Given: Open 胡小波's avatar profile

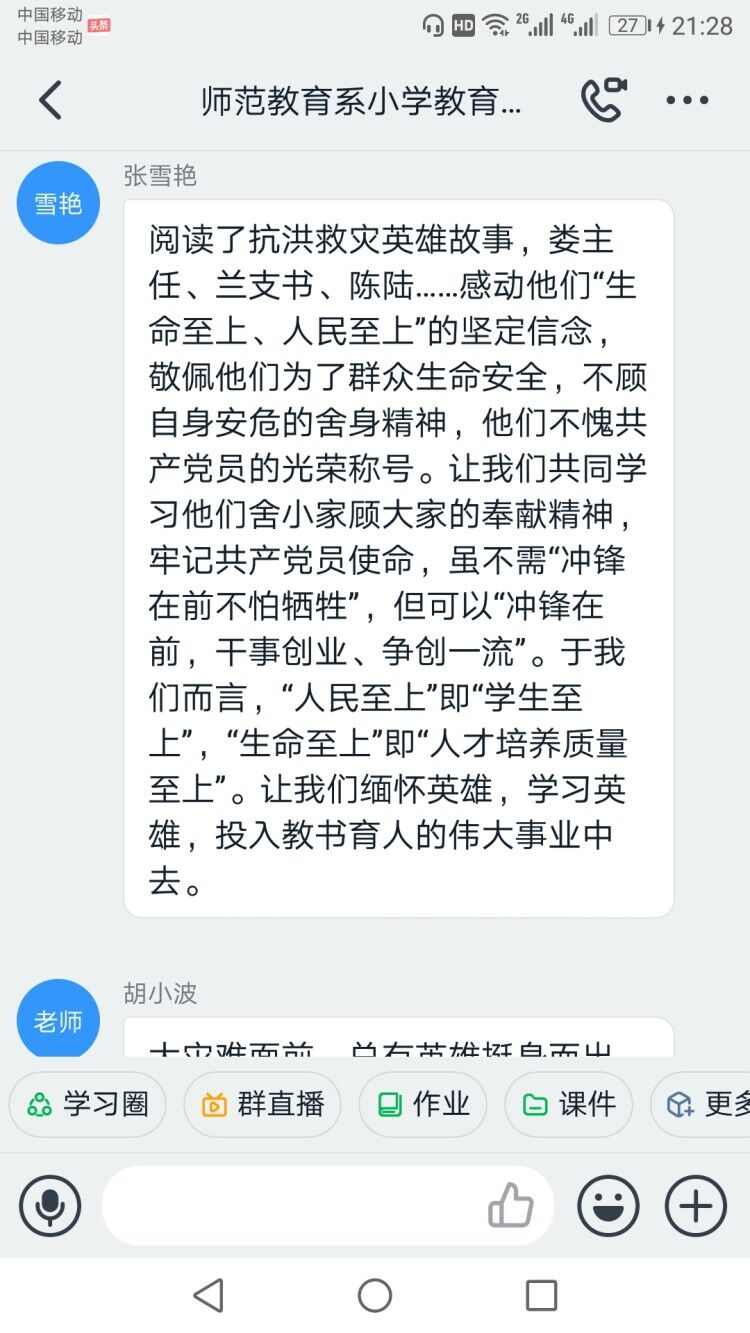Looking at the screenshot, I should (x=58, y=1020).
